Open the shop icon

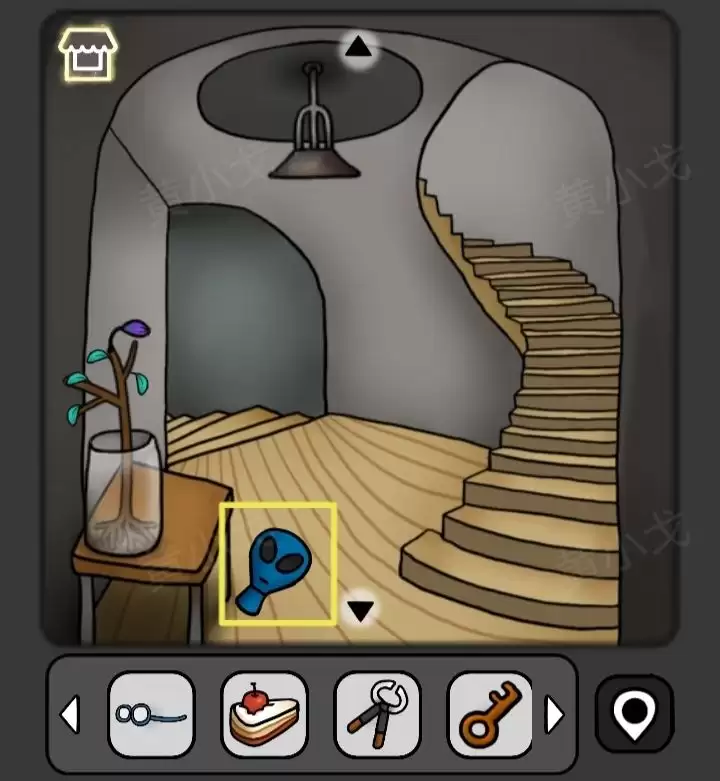[88, 54]
